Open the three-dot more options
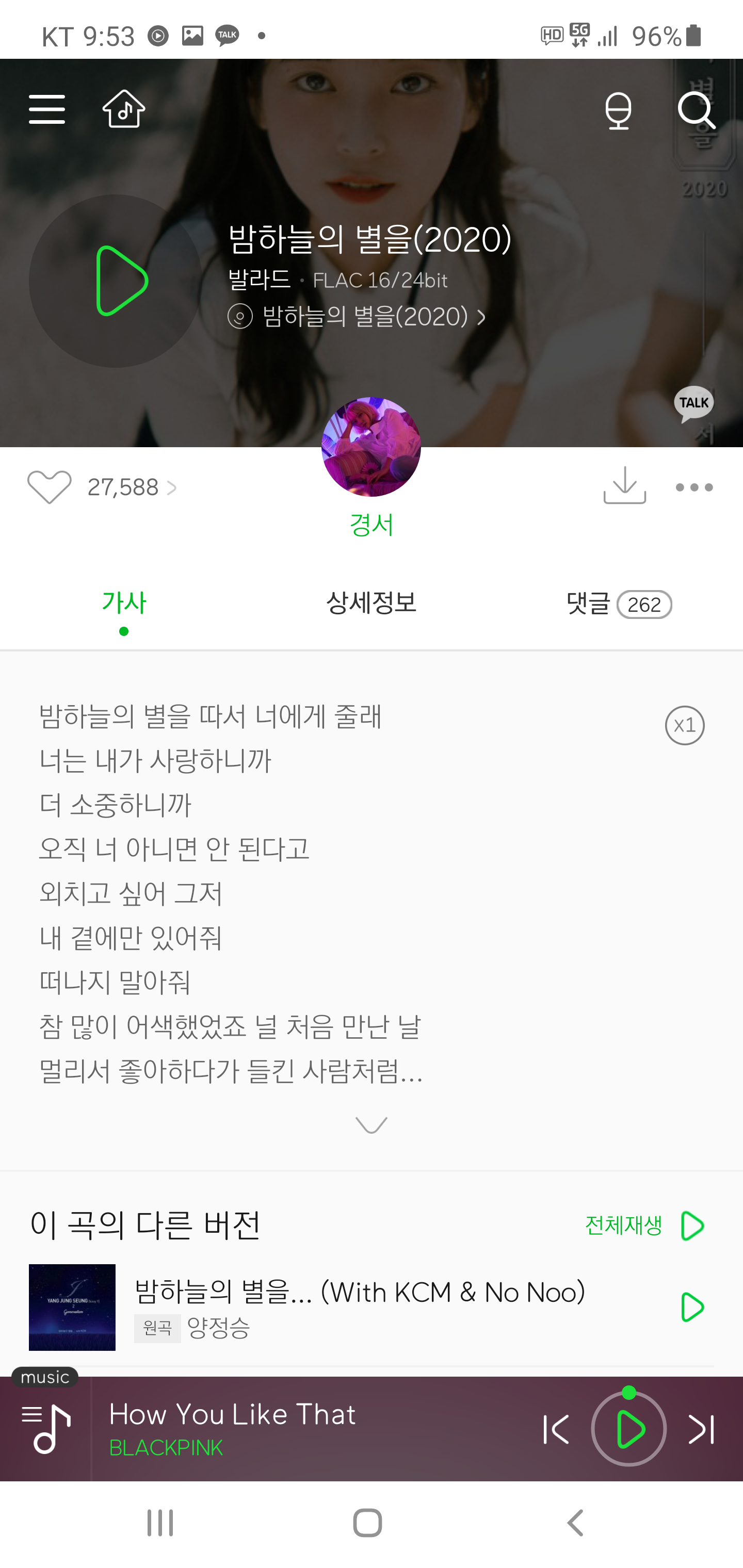Screen dimensions: 743x1568 coord(693,487)
